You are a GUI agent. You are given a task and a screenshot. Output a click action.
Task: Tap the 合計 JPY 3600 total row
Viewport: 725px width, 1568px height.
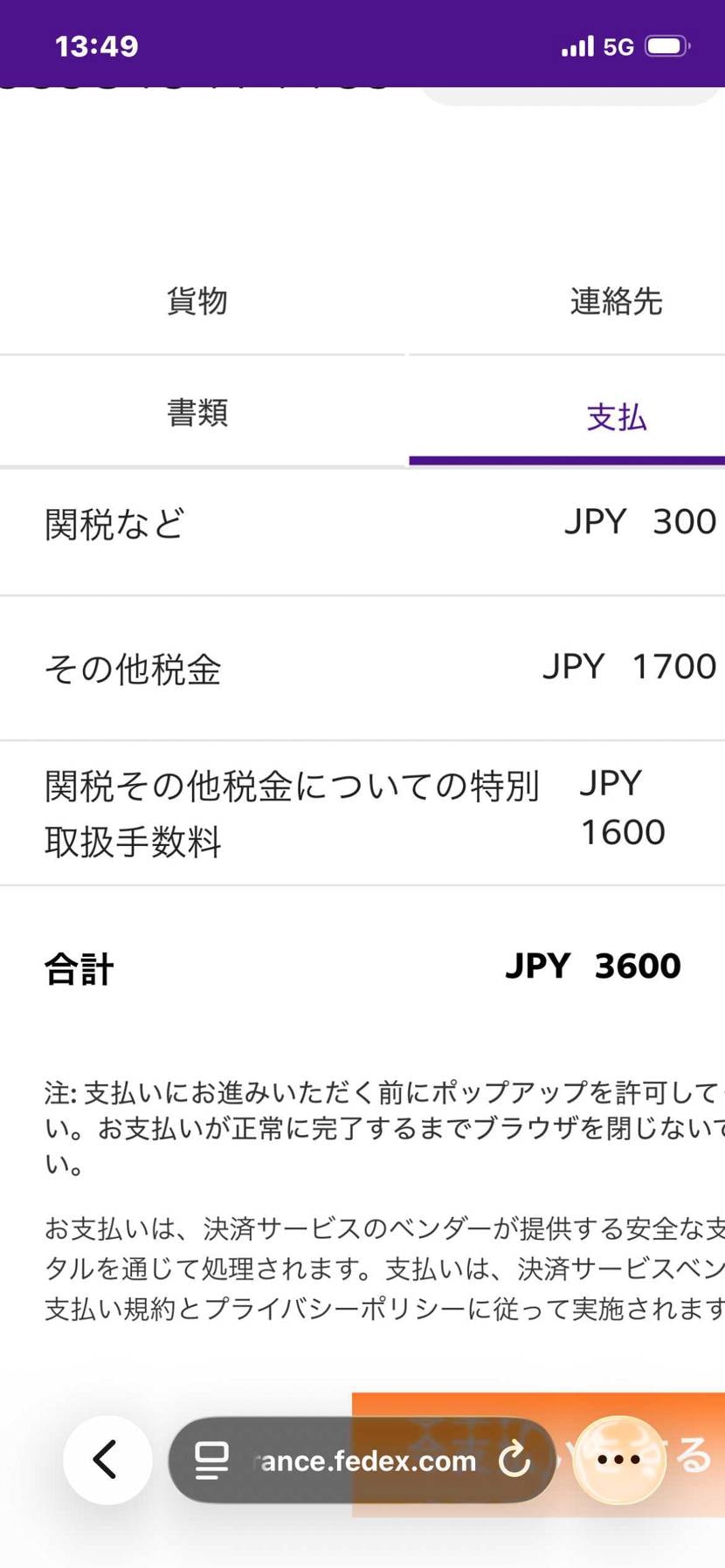(362, 965)
